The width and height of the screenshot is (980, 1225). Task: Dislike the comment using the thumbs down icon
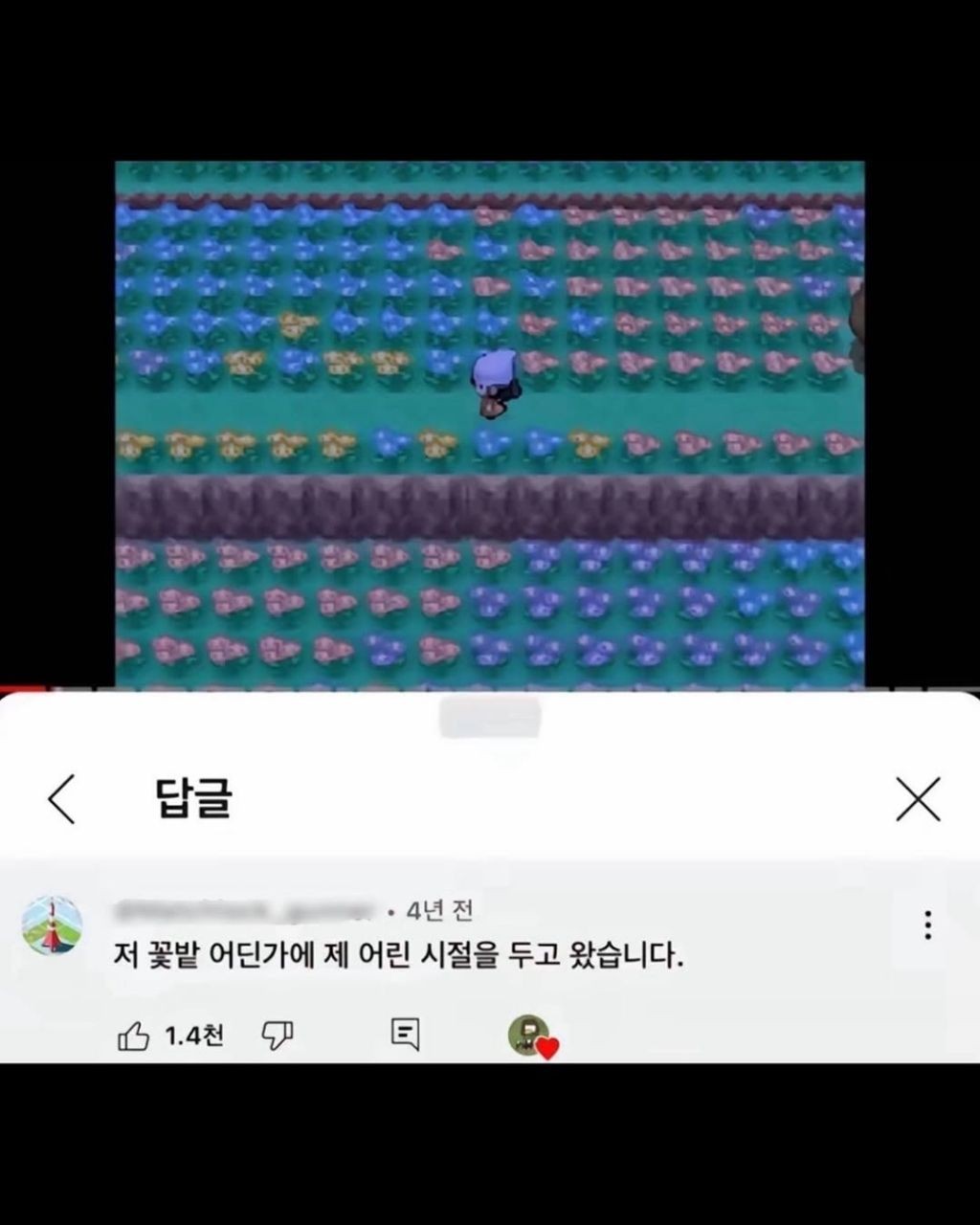tap(276, 1035)
